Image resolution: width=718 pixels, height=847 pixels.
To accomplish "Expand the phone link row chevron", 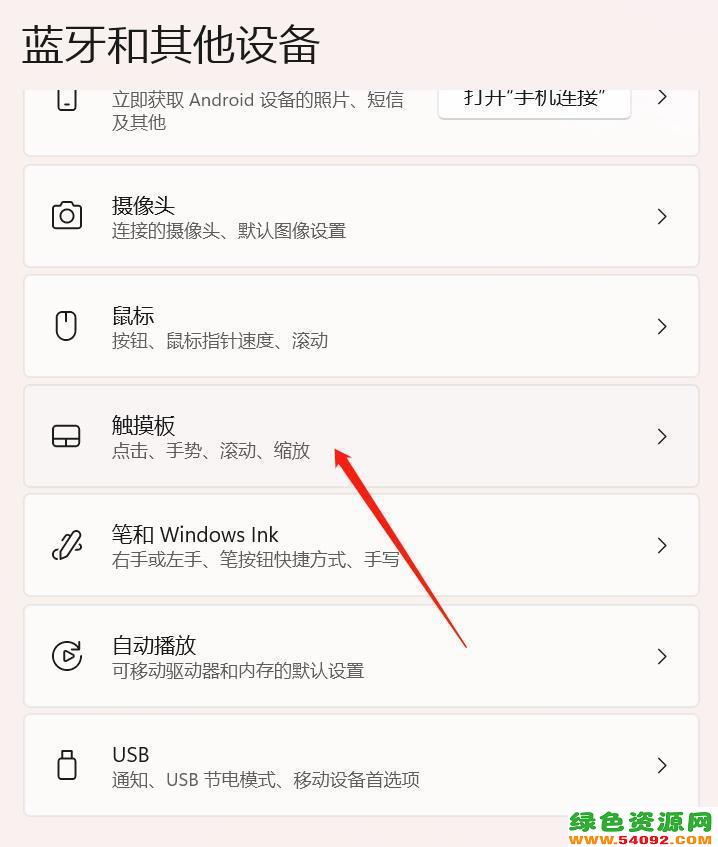I will pyautogui.click(x=662, y=98).
